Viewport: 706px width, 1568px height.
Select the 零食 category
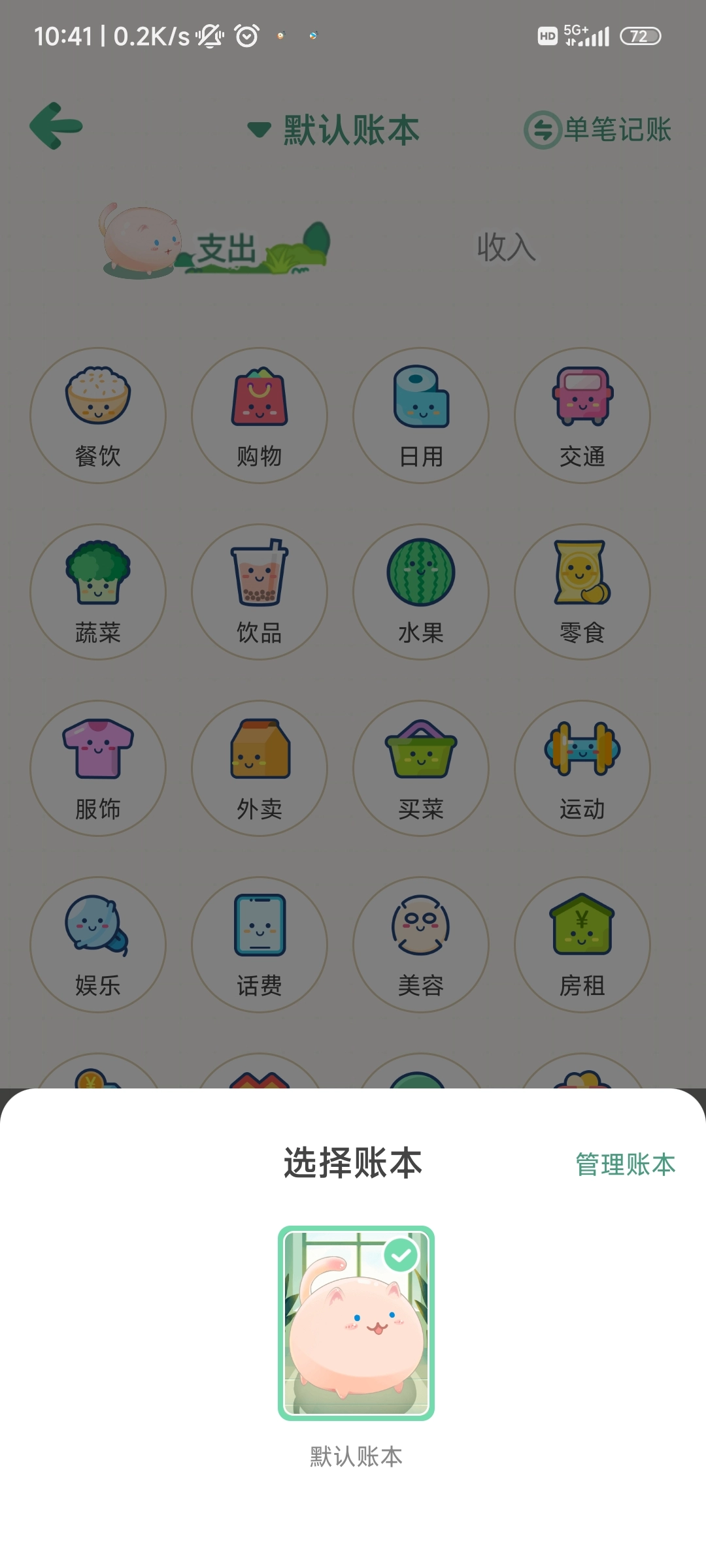(582, 592)
